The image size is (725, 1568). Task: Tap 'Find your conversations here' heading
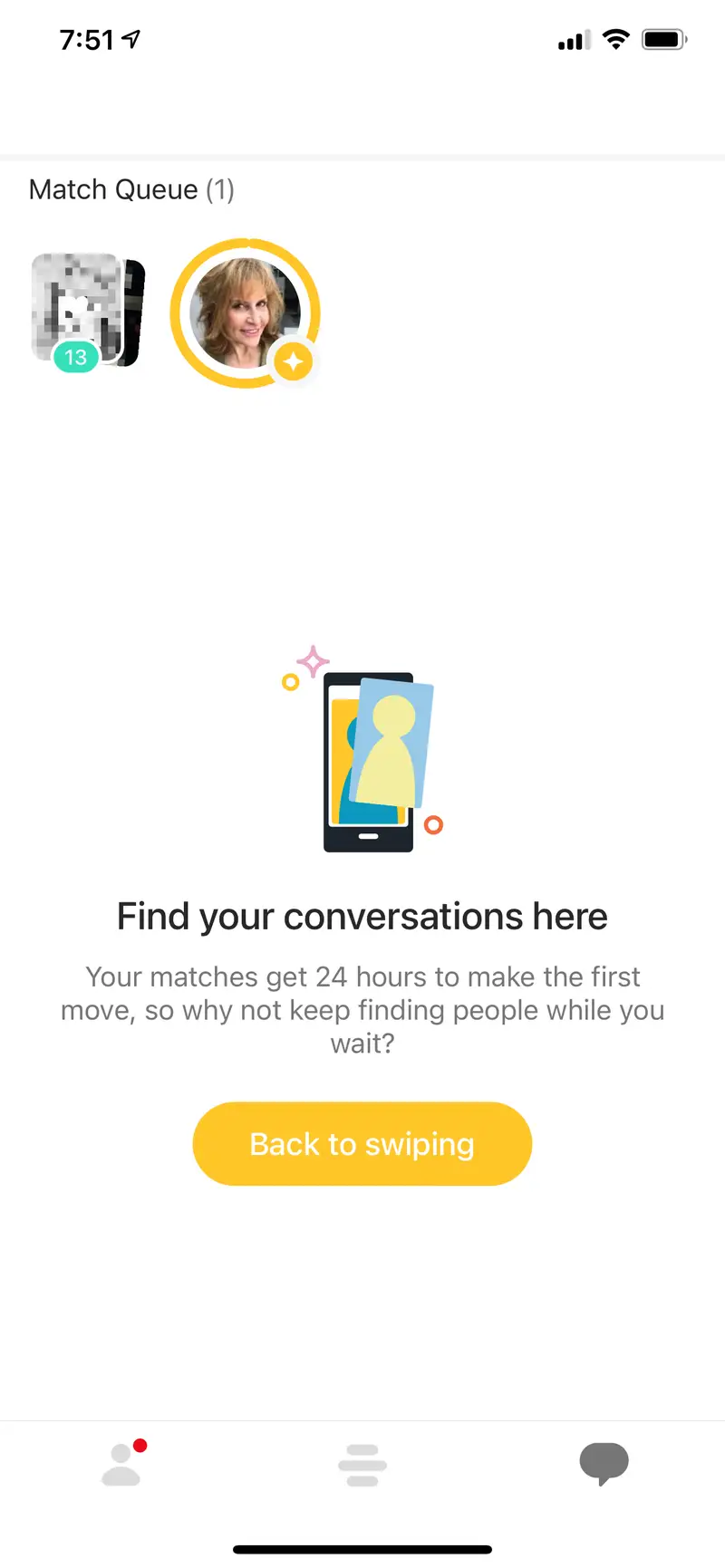pos(362,916)
